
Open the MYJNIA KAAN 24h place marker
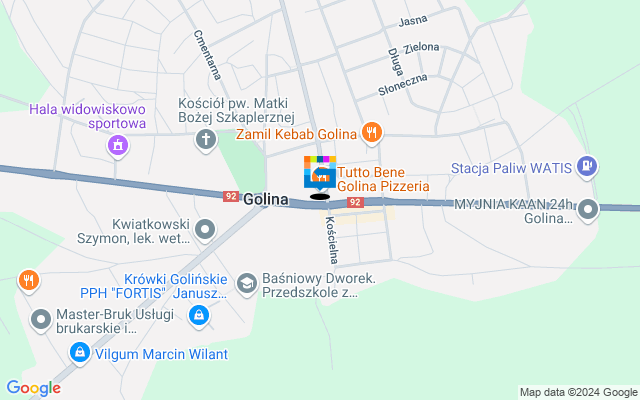point(587,210)
